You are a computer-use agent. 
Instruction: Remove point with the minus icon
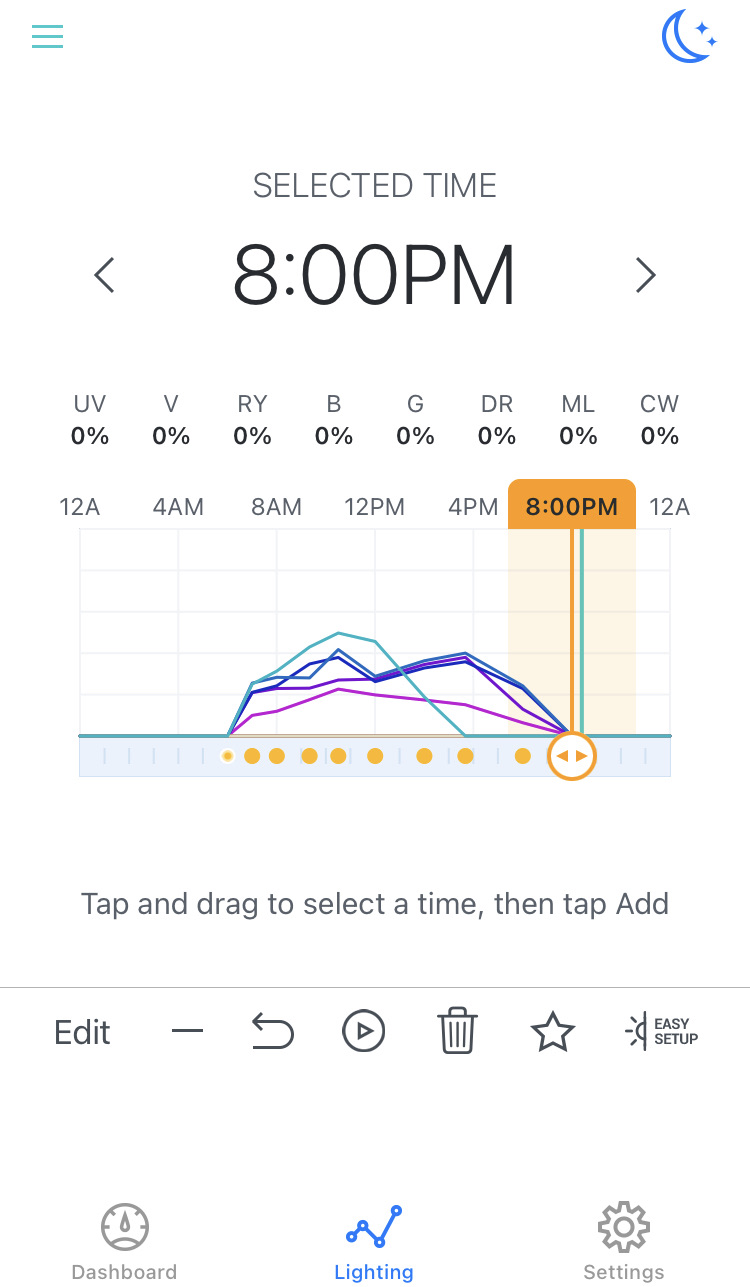click(x=187, y=1031)
